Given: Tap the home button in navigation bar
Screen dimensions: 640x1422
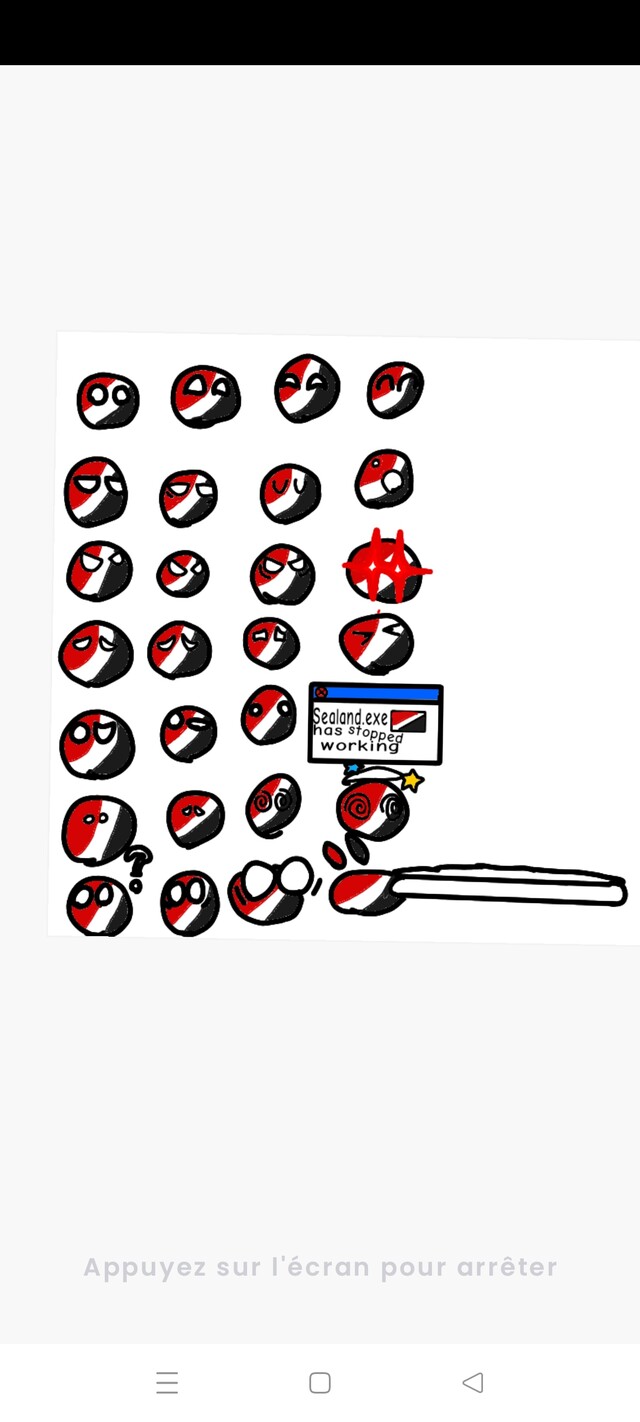Looking at the screenshot, I should (x=320, y=1382).
